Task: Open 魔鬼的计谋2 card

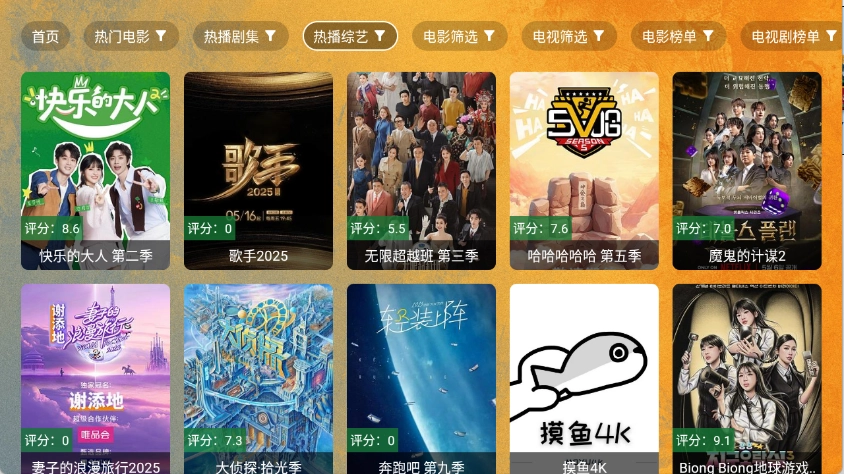Action: [x=747, y=170]
